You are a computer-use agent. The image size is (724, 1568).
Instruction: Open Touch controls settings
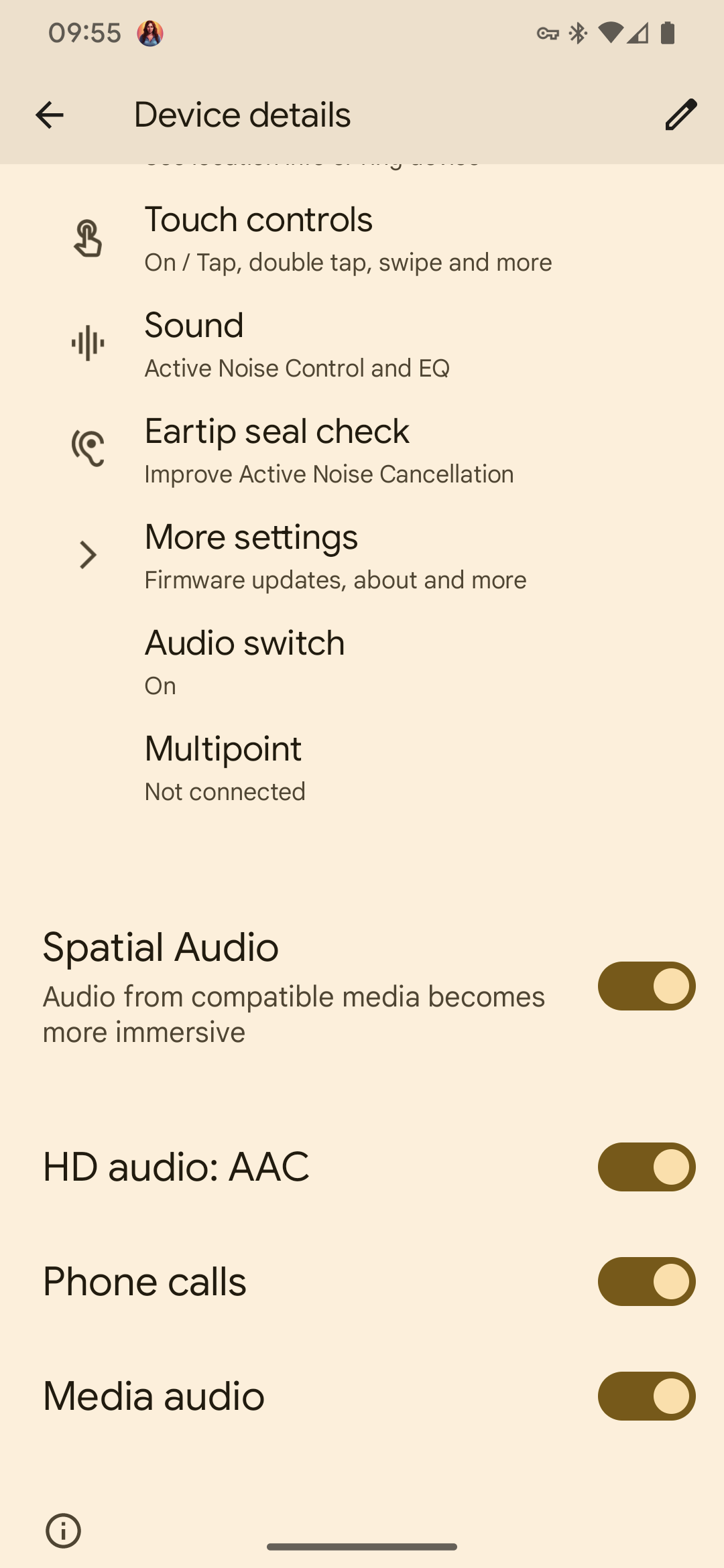coord(349,239)
